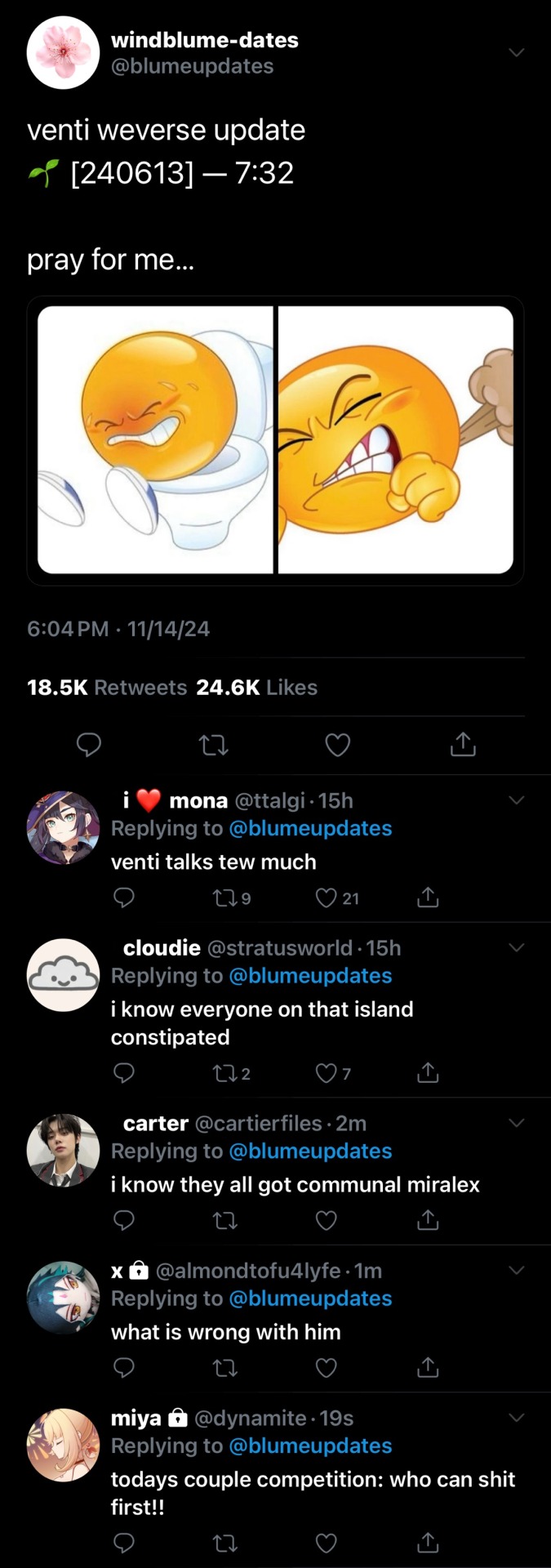Reply to carter's communal miralex comment

tap(123, 1220)
